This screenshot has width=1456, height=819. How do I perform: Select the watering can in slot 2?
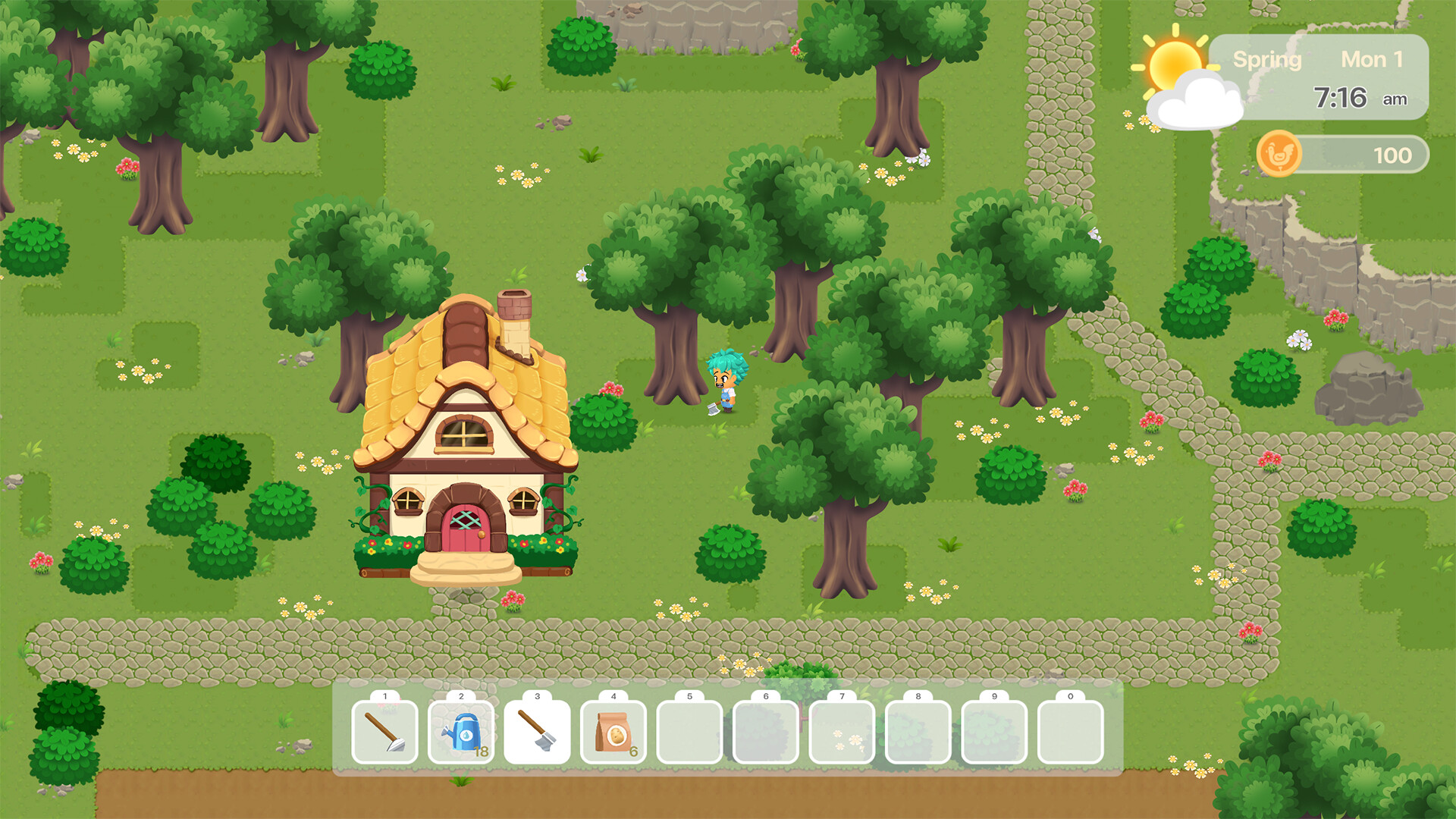point(461,732)
